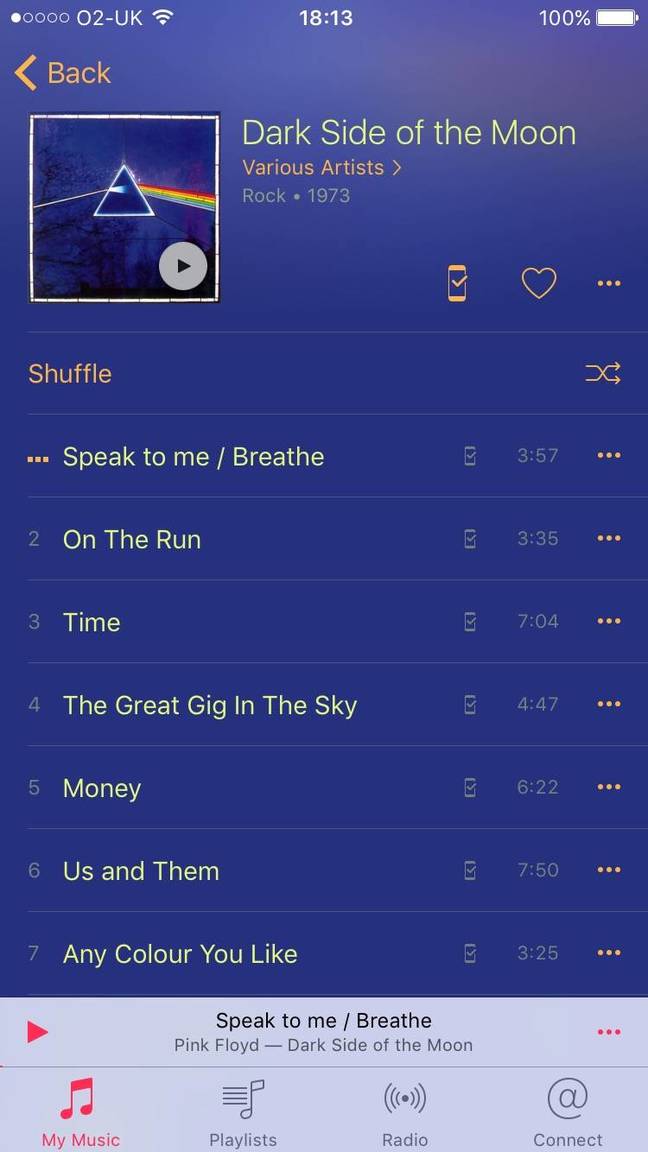Image resolution: width=648 pixels, height=1152 pixels.
Task: Open more options for Money
Action: 609,787
